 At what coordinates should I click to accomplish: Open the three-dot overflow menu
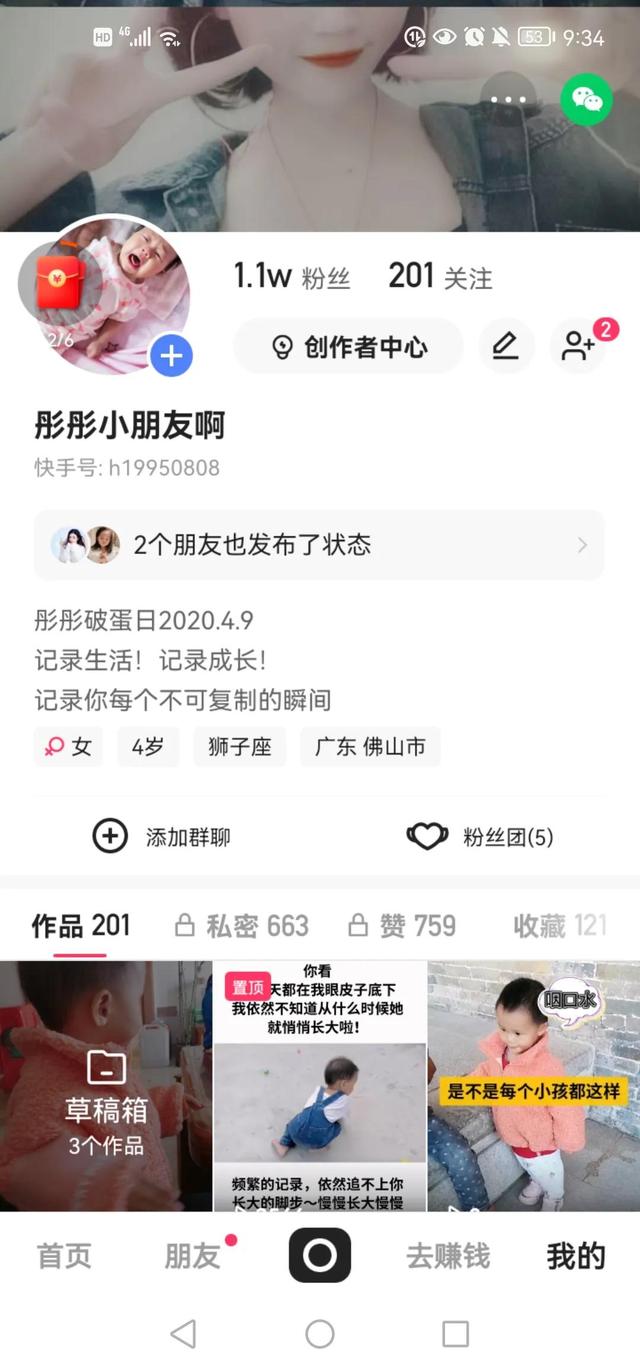point(508,100)
